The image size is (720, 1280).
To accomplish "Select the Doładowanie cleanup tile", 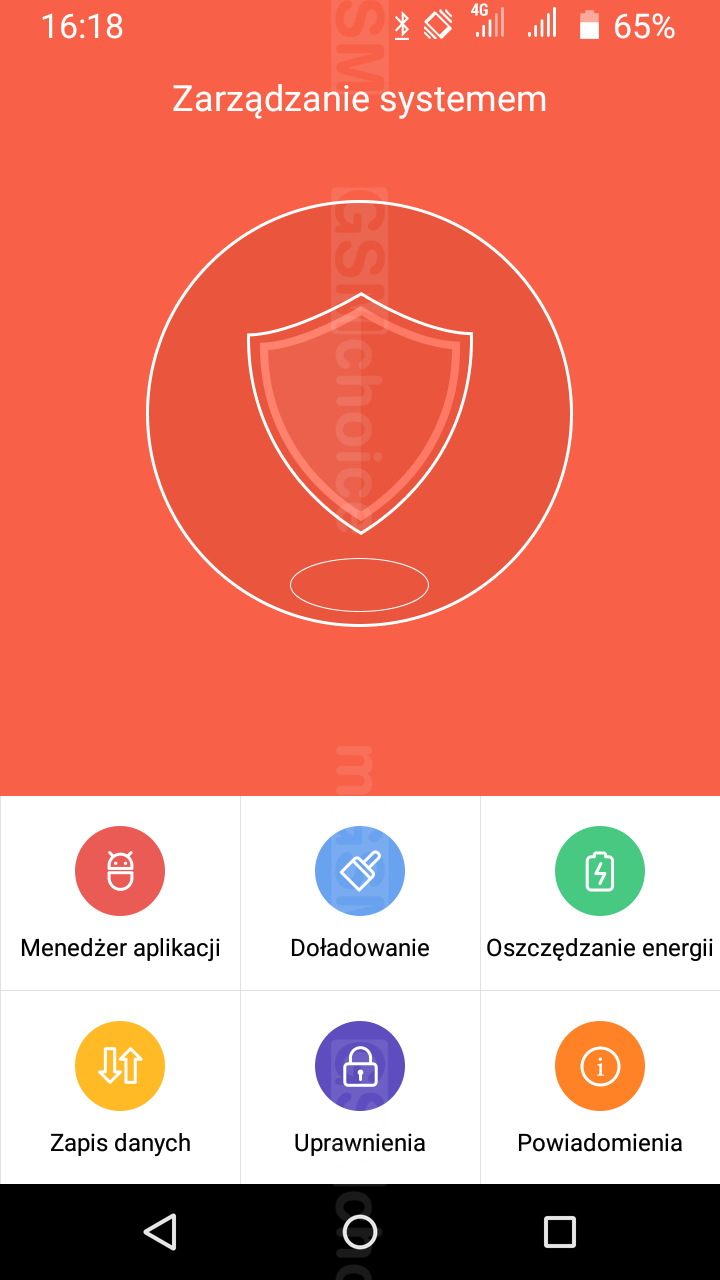I will (x=360, y=893).
